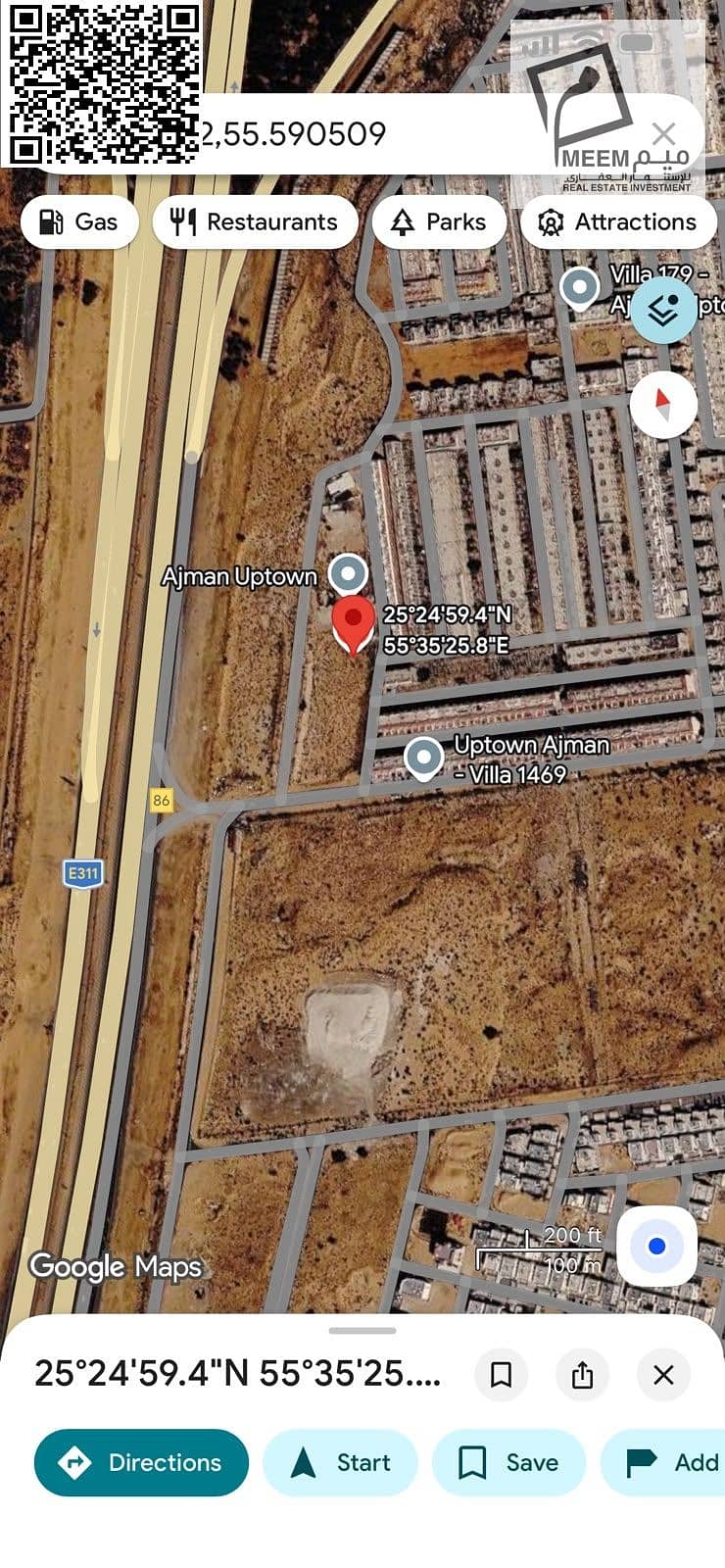This screenshot has width=725, height=1568.
Task: Center the map on my location
Action: (656, 1247)
